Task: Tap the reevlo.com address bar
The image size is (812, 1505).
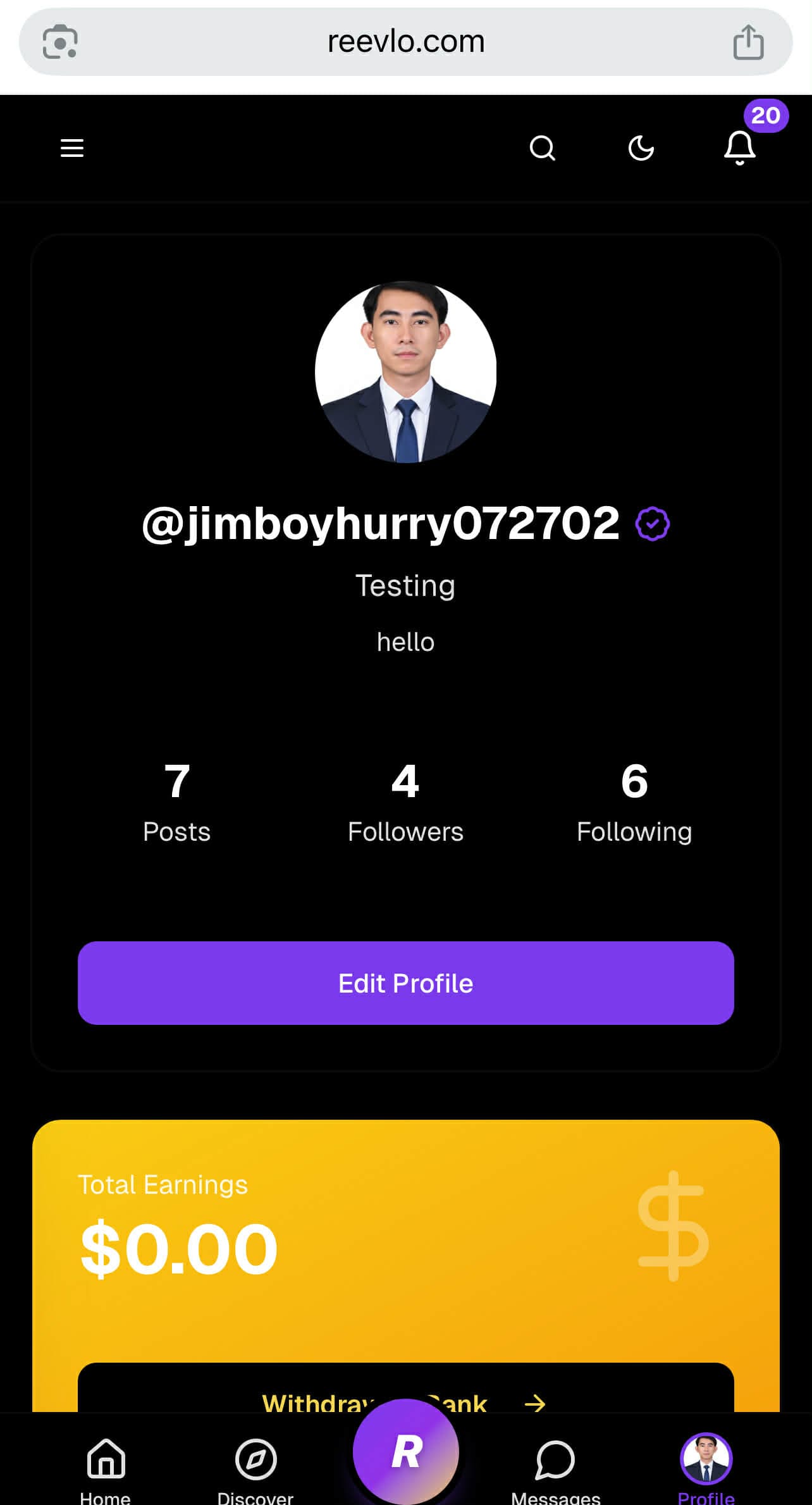Action: (x=405, y=42)
